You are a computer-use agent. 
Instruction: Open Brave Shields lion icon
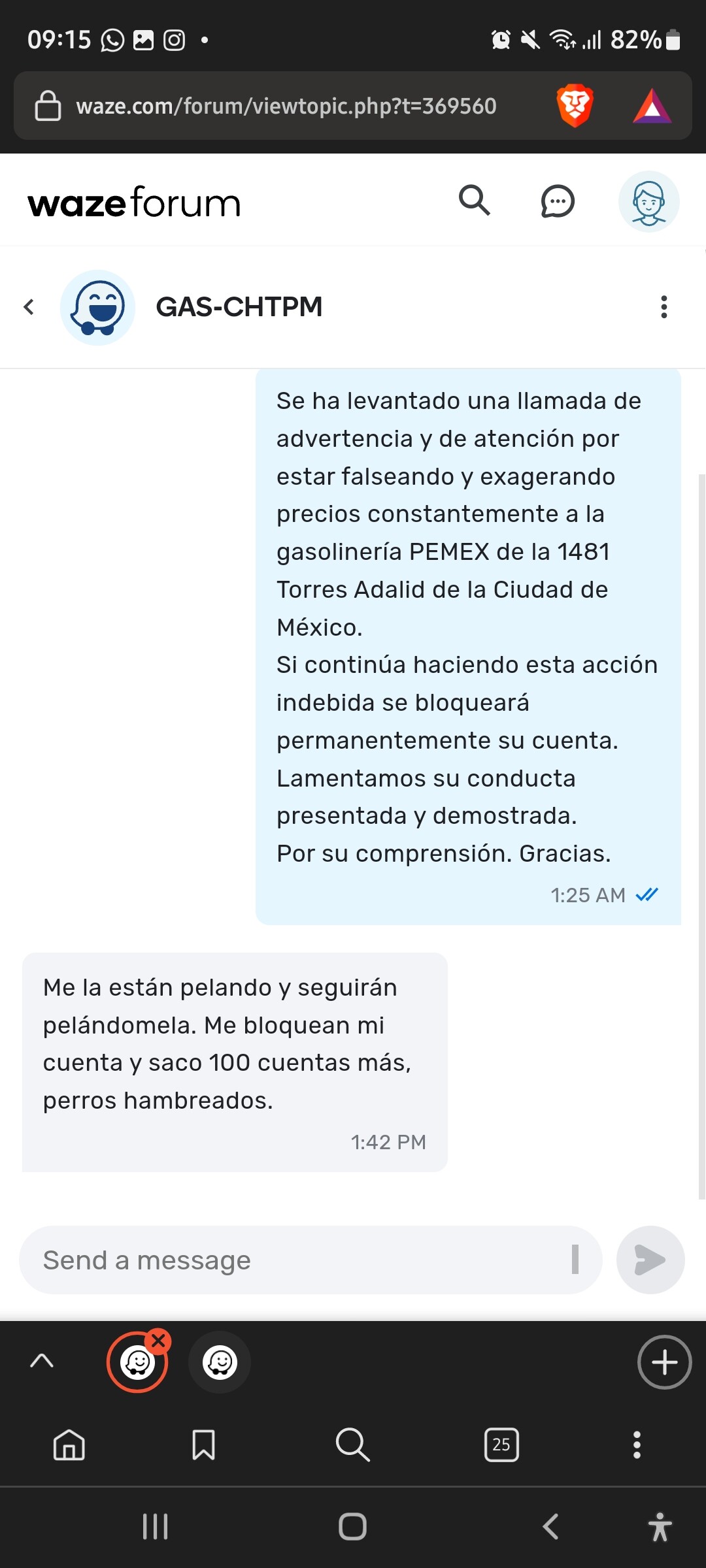click(x=574, y=106)
